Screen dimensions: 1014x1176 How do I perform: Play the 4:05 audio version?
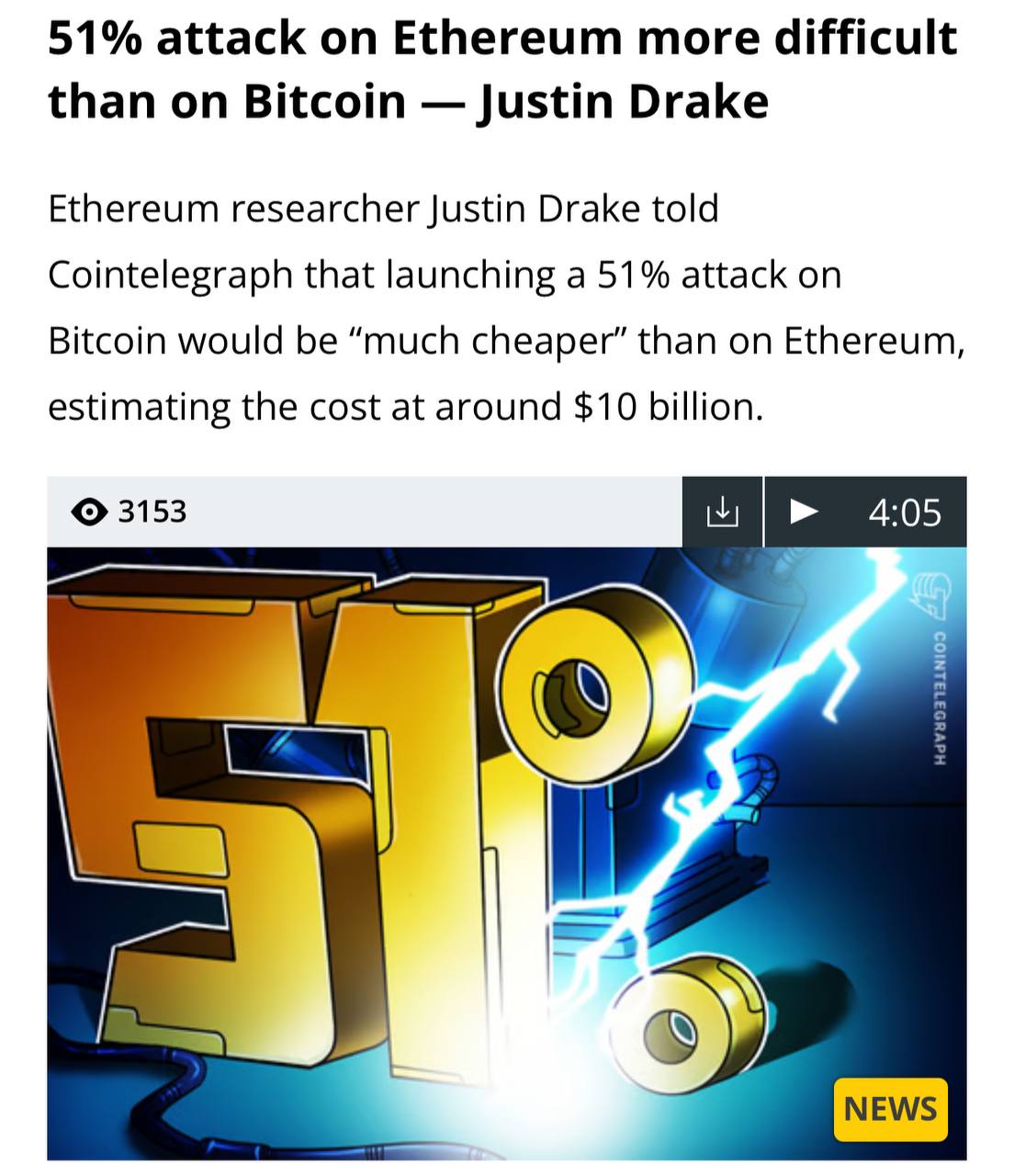(804, 511)
